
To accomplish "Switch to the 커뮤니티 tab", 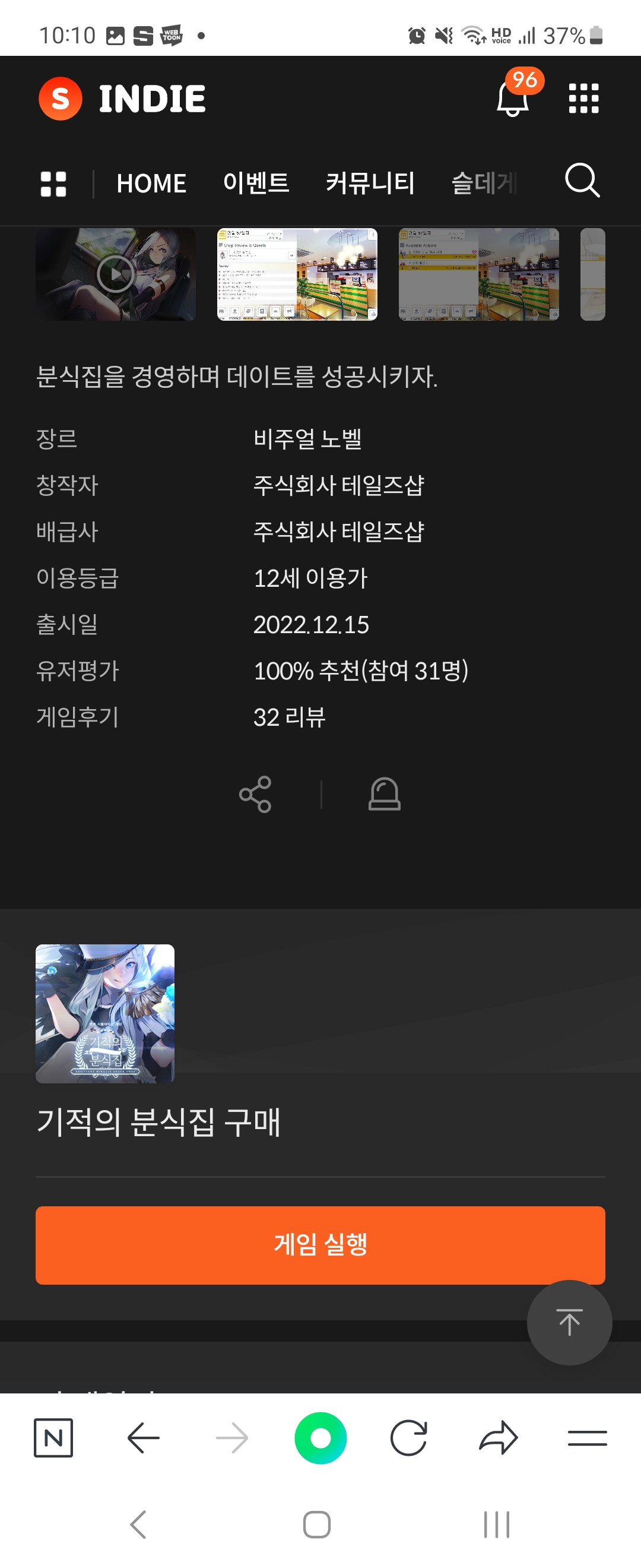I will tap(370, 183).
